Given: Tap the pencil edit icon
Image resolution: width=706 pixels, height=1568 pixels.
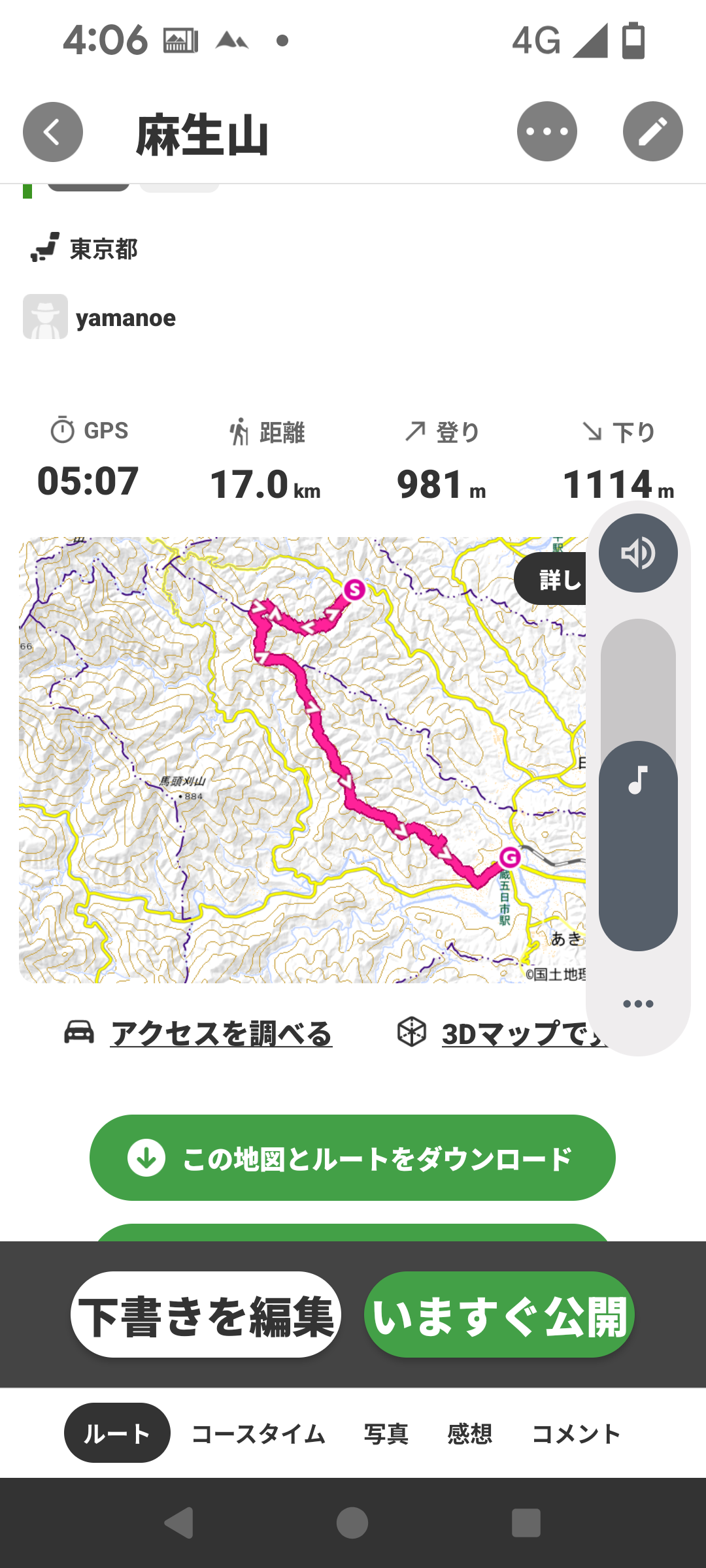Looking at the screenshot, I should [x=652, y=132].
